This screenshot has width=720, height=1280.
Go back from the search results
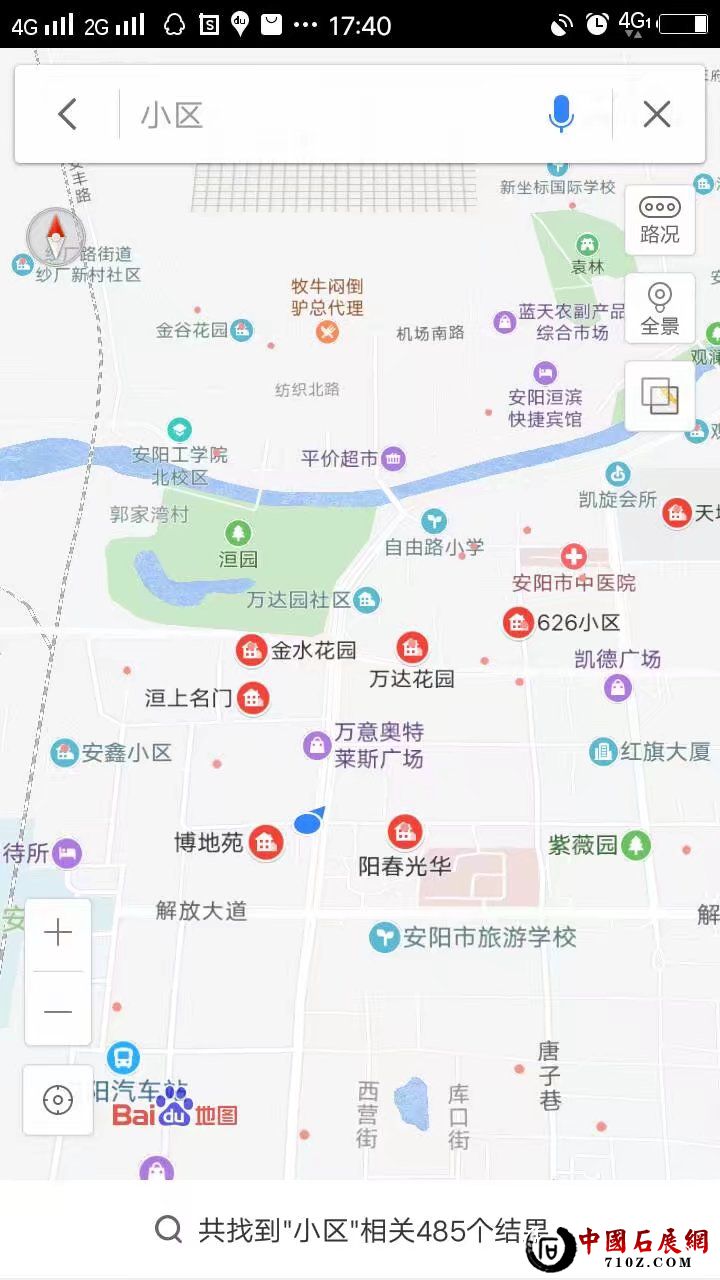67,114
